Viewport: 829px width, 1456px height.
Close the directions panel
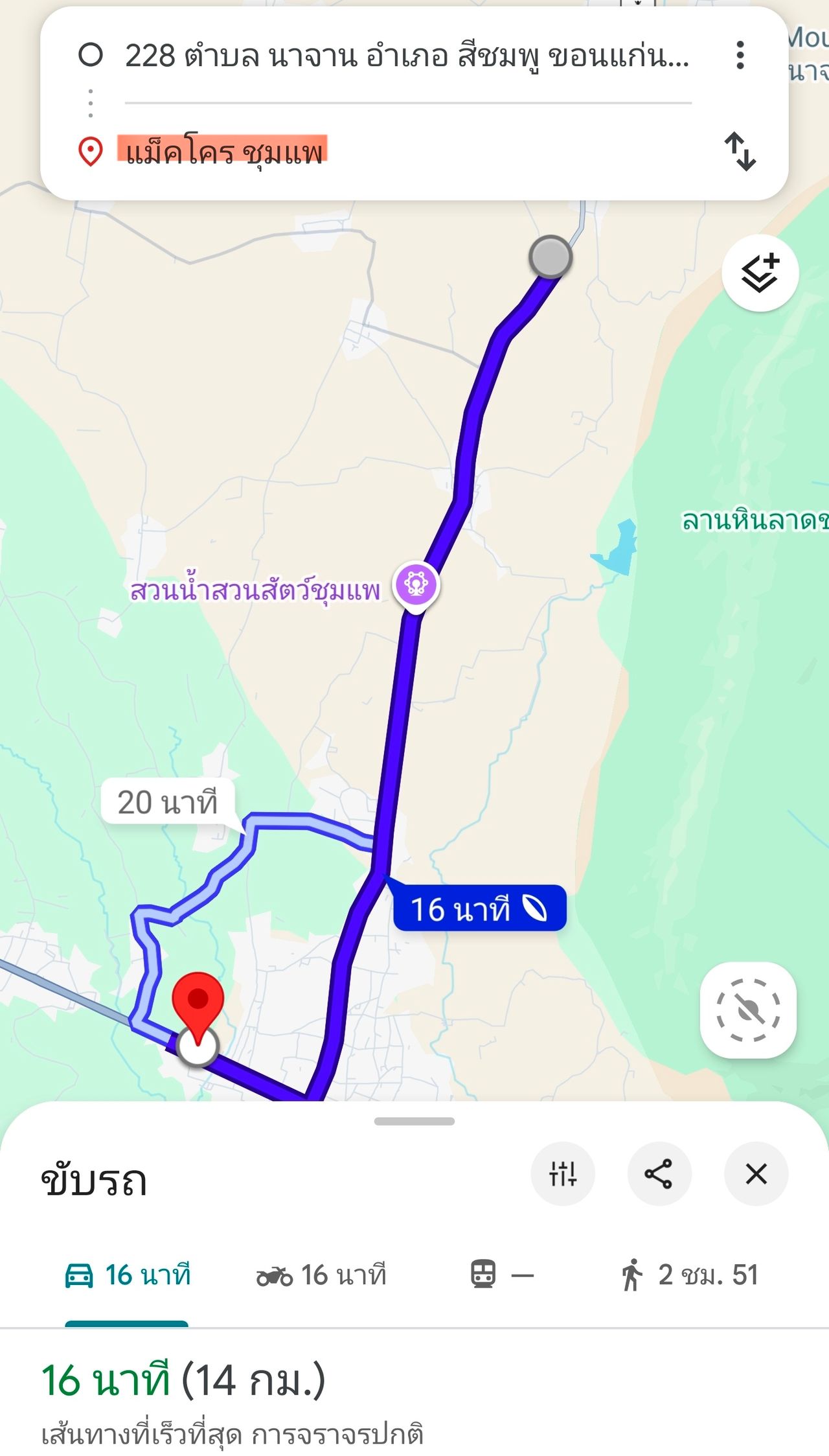756,1173
